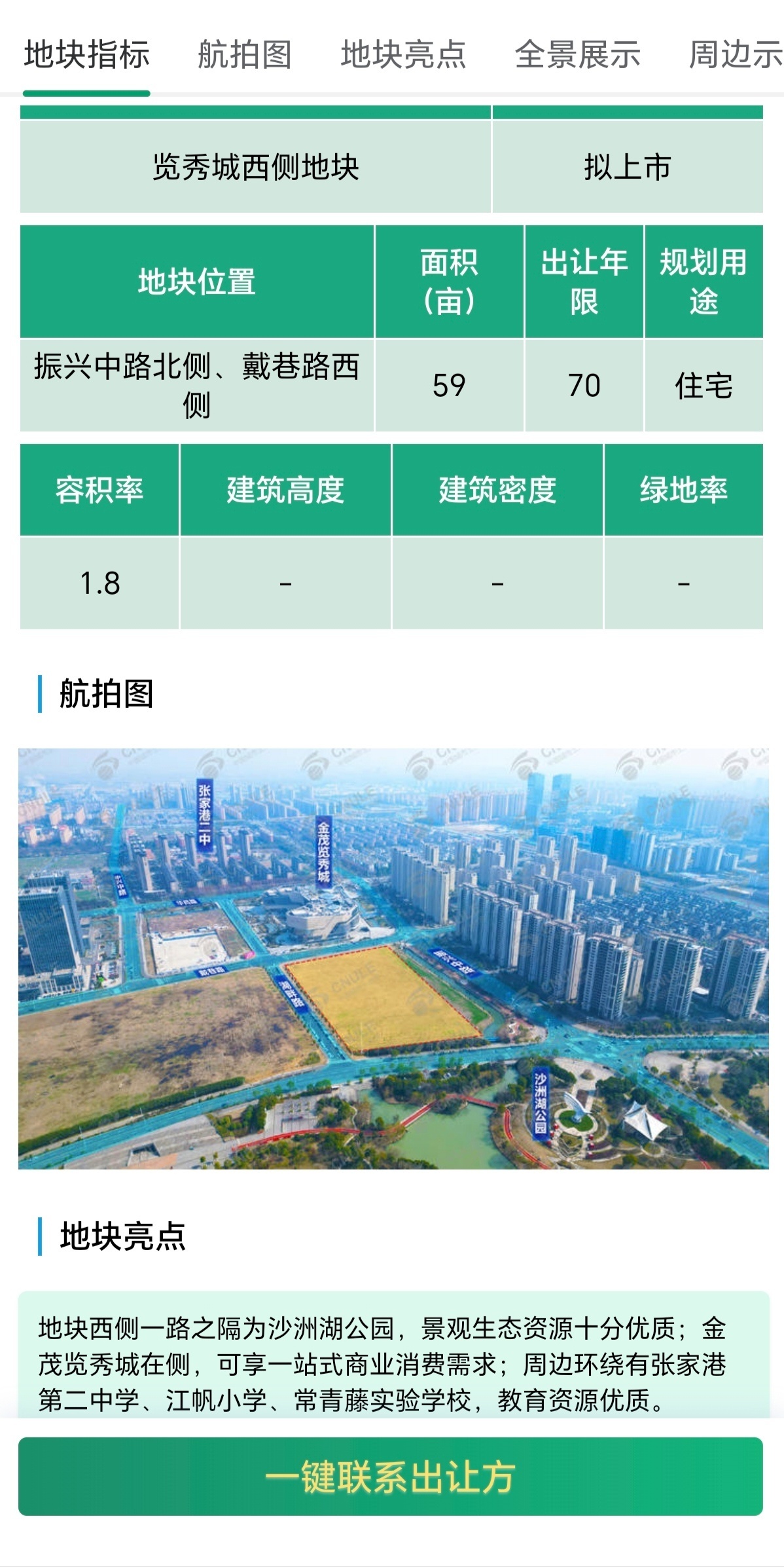
Task: Open the aerial photo of the land parcel
Action: [x=393, y=959]
